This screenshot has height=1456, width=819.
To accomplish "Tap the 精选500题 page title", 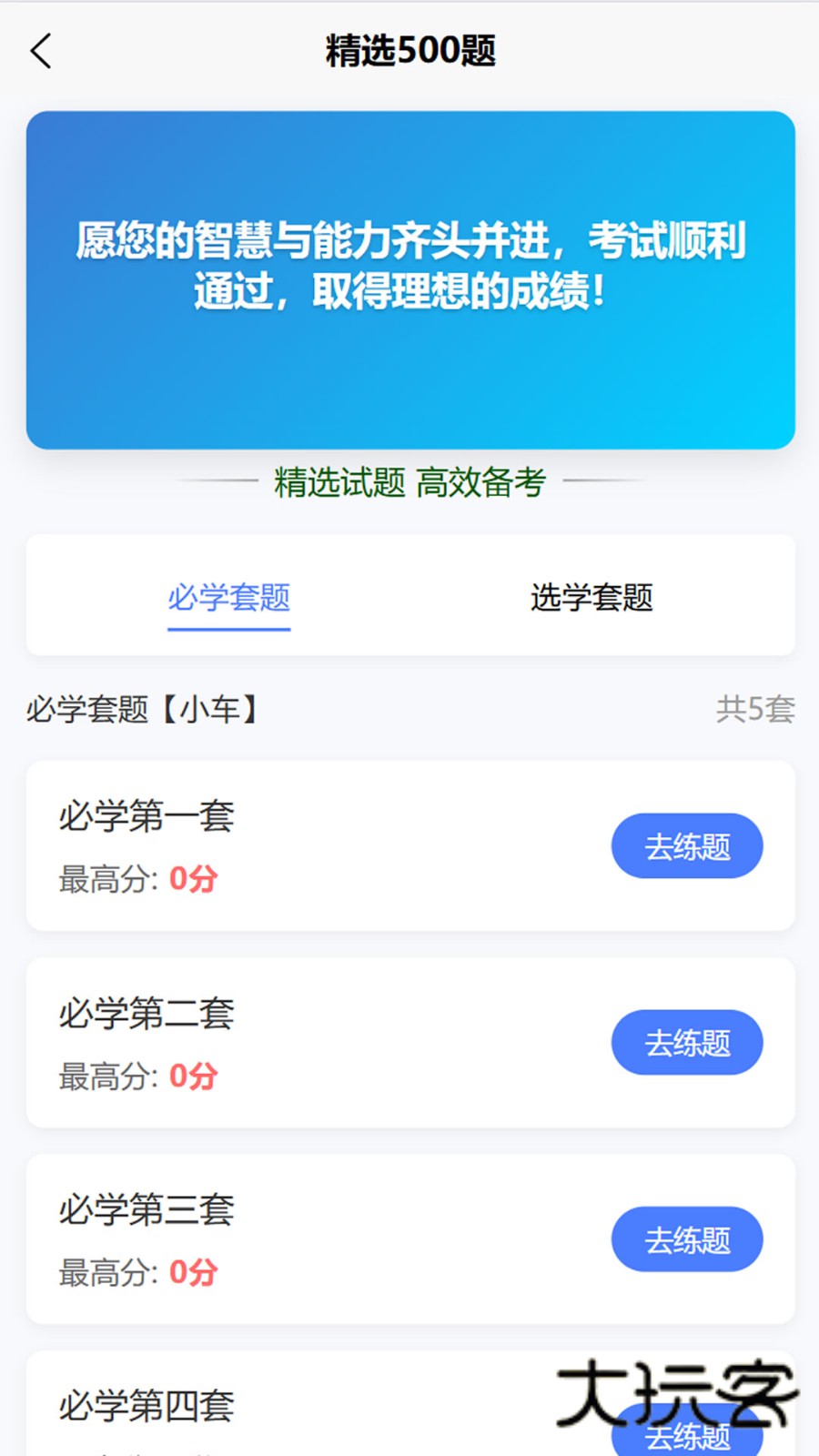I will click(x=409, y=52).
